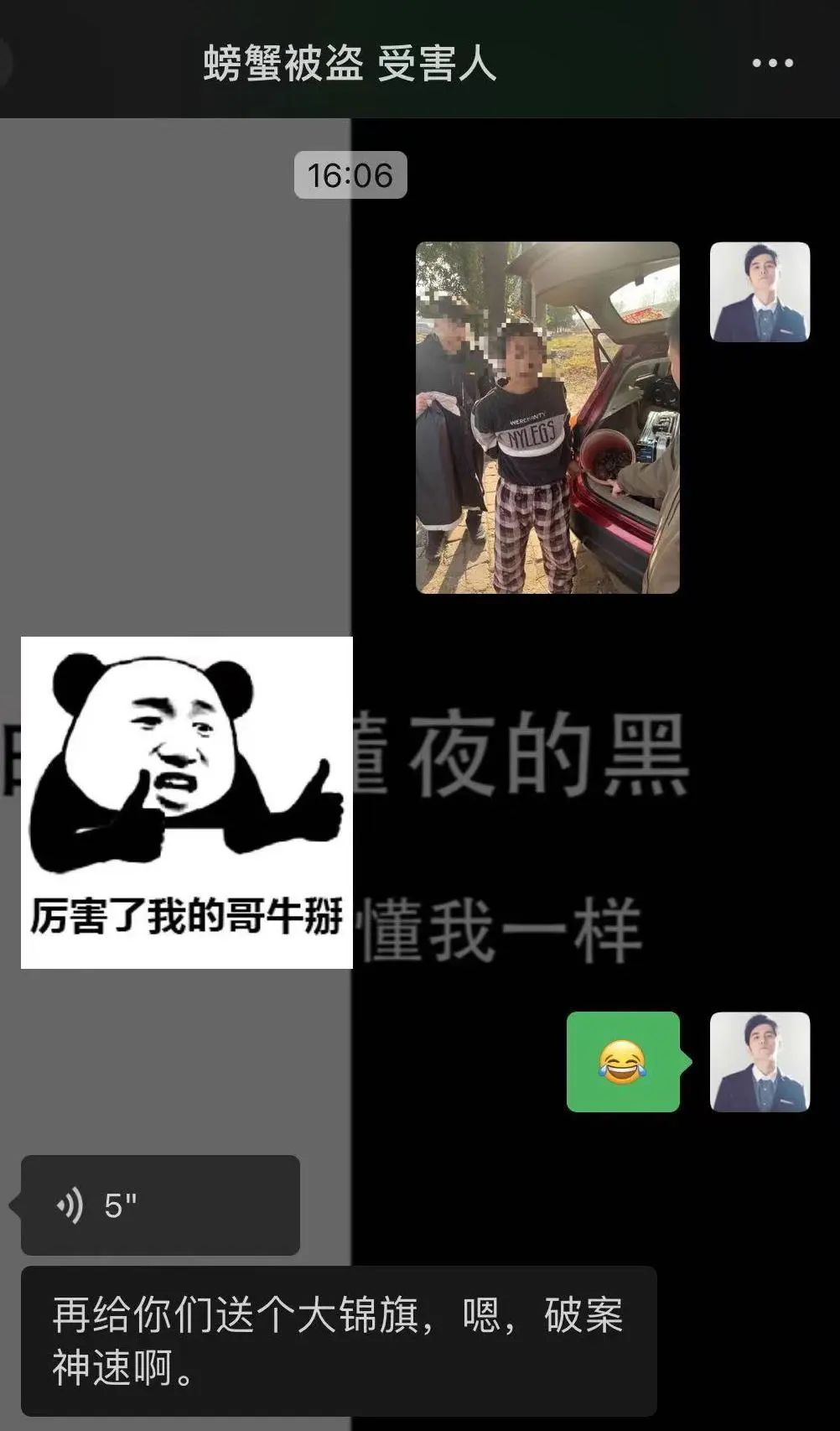Open the panda thumbs-up sticker
840x1431 pixels.
pos(186,802)
